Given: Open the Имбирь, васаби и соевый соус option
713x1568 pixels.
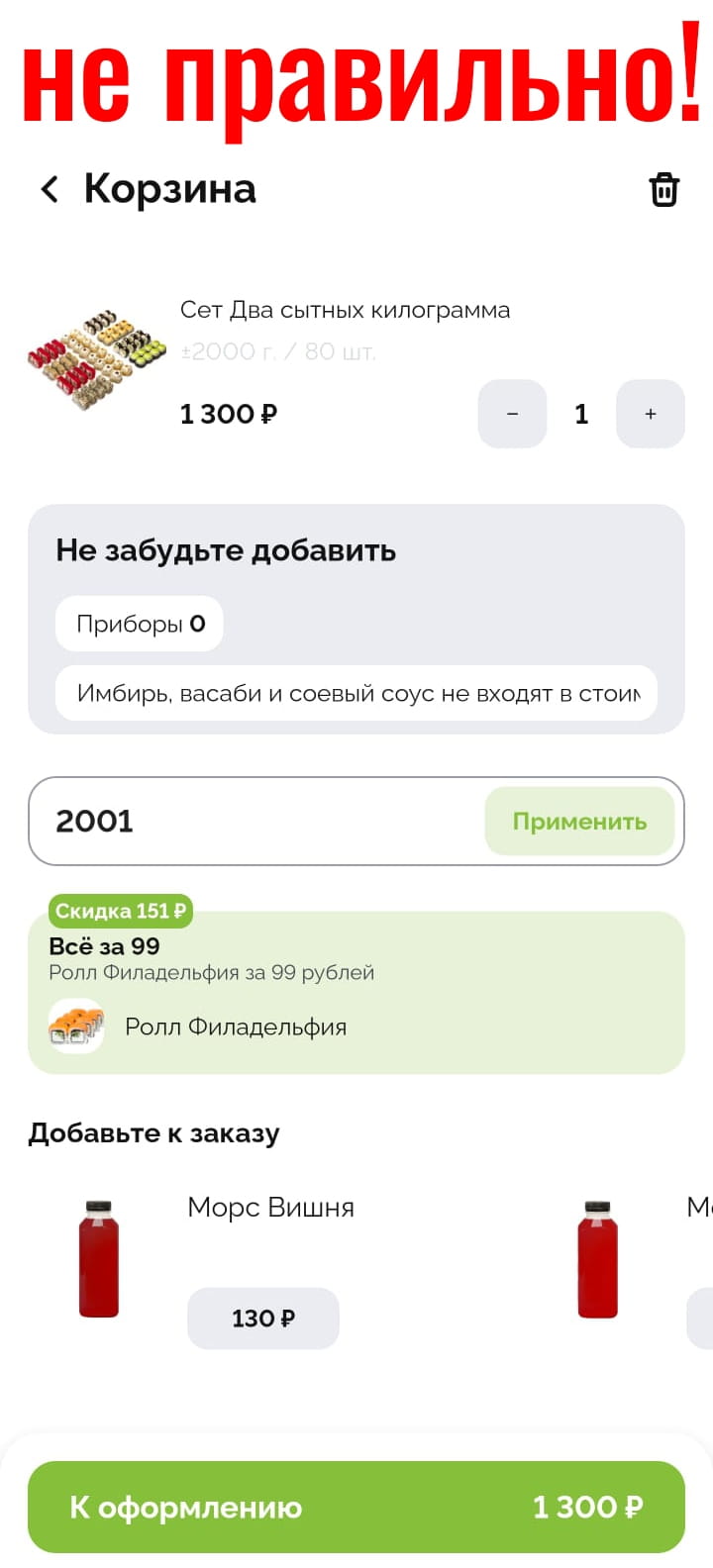Looking at the screenshot, I should click(x=356, y=693).
